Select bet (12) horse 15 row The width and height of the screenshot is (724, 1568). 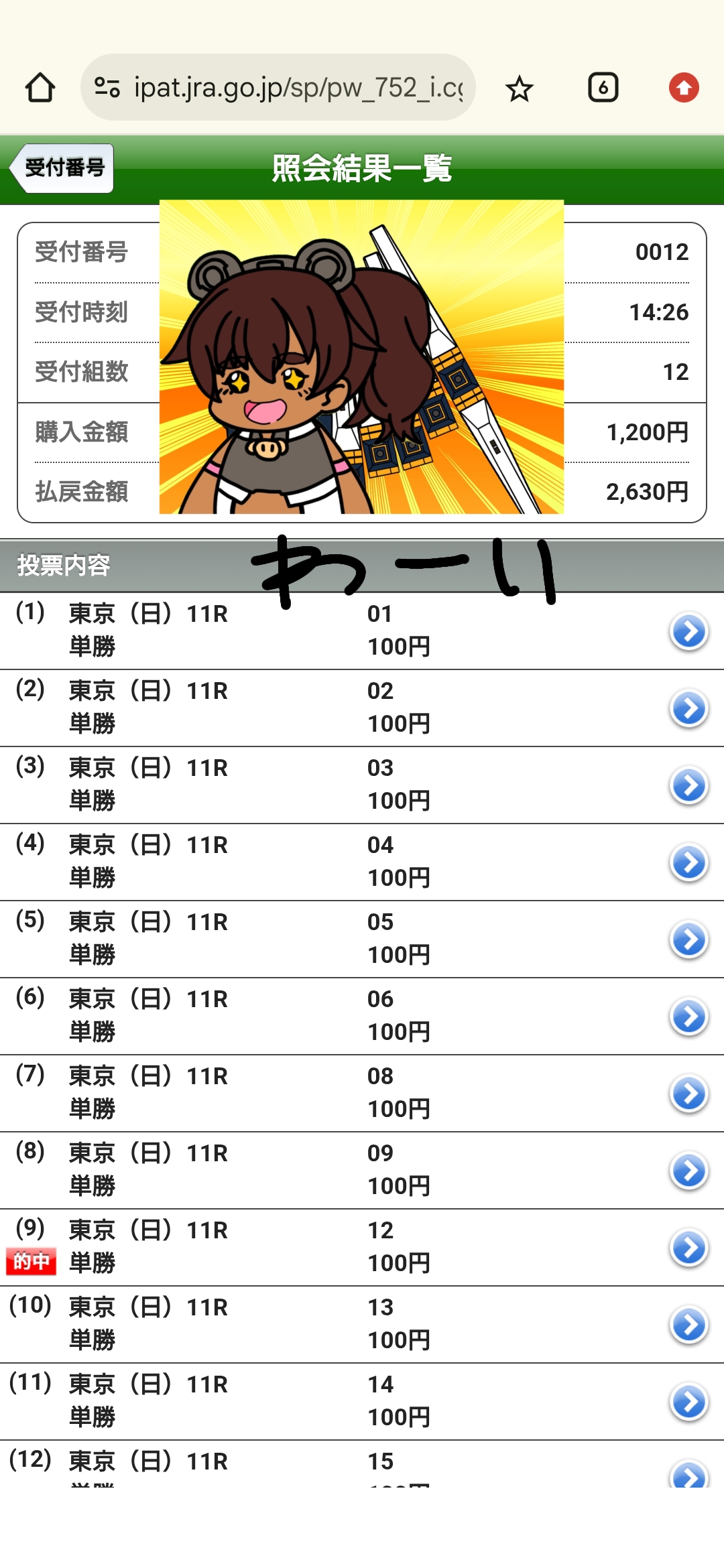pos(362,1464)
